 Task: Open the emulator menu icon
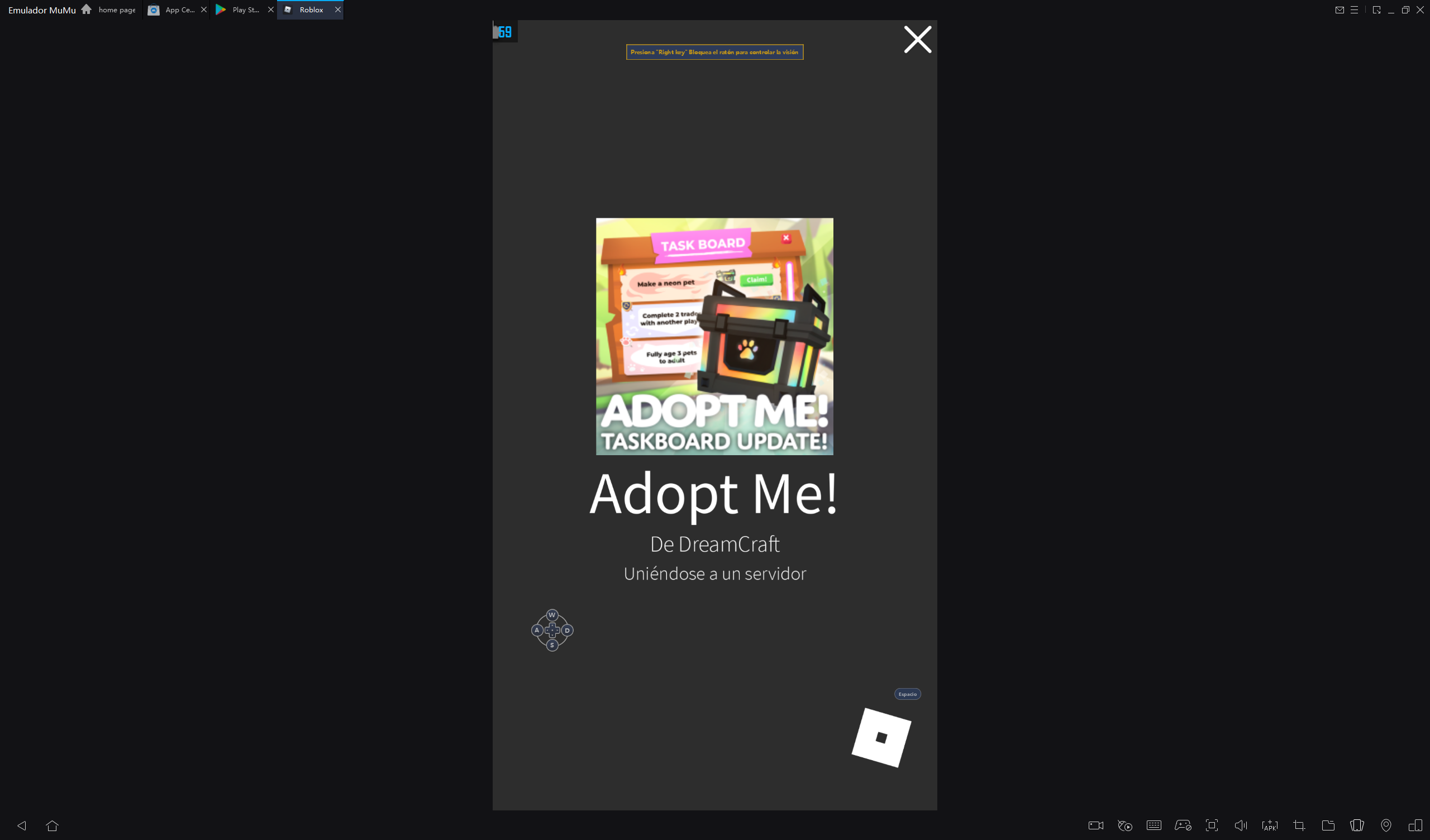pos(1354,9)
